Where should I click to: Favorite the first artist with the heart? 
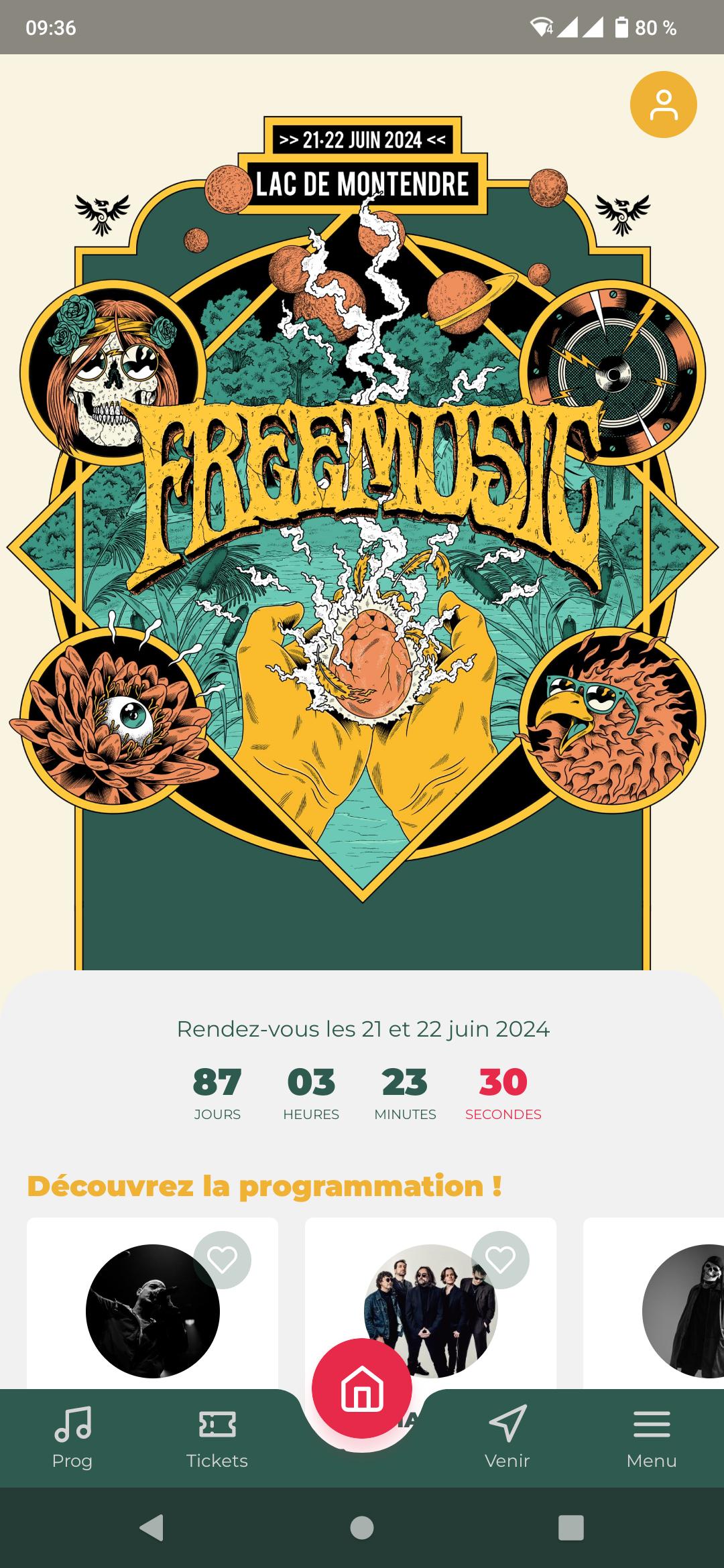pos(222,1260)
